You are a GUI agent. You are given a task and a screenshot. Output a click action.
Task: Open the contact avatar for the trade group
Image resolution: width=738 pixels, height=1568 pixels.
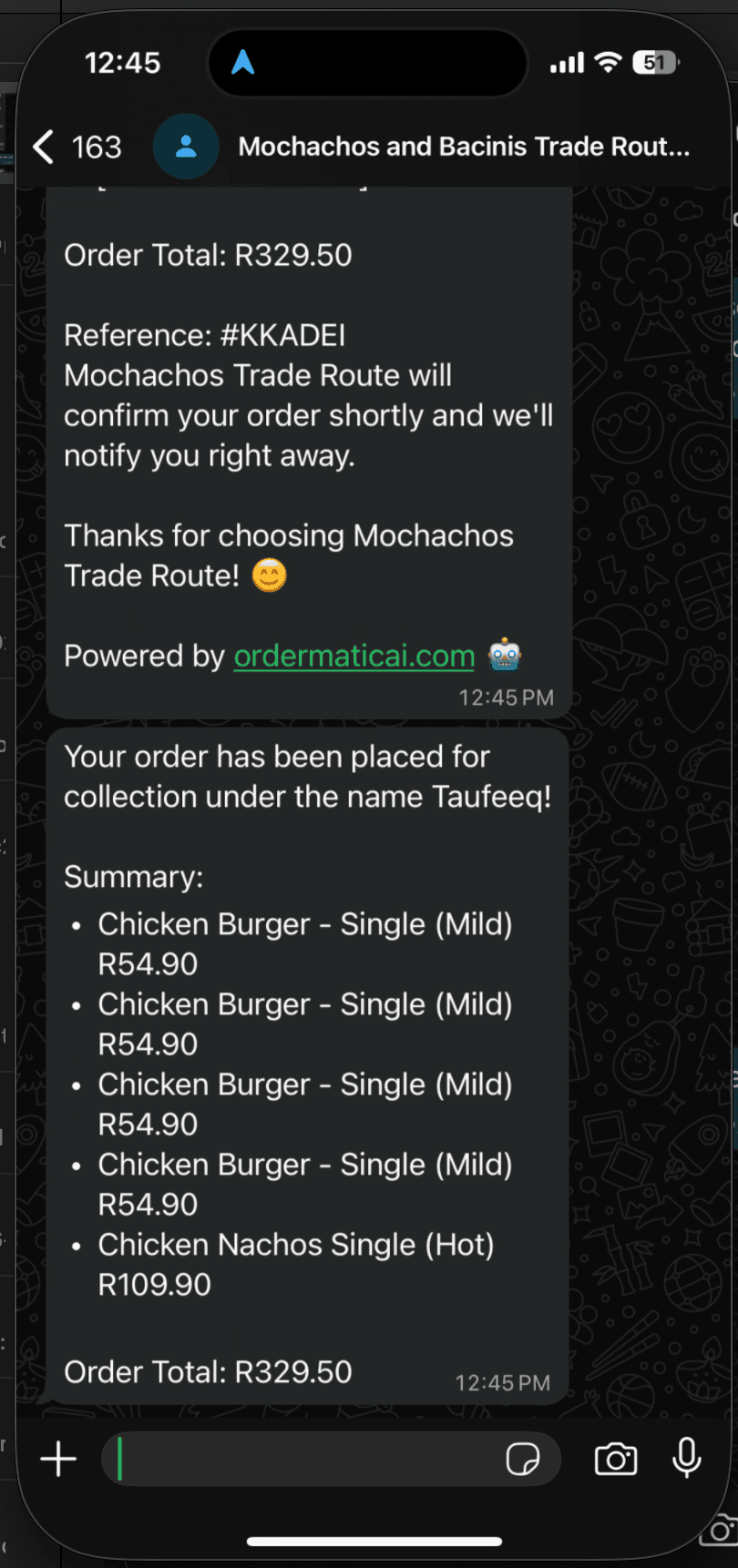click(x=186, y=147)
